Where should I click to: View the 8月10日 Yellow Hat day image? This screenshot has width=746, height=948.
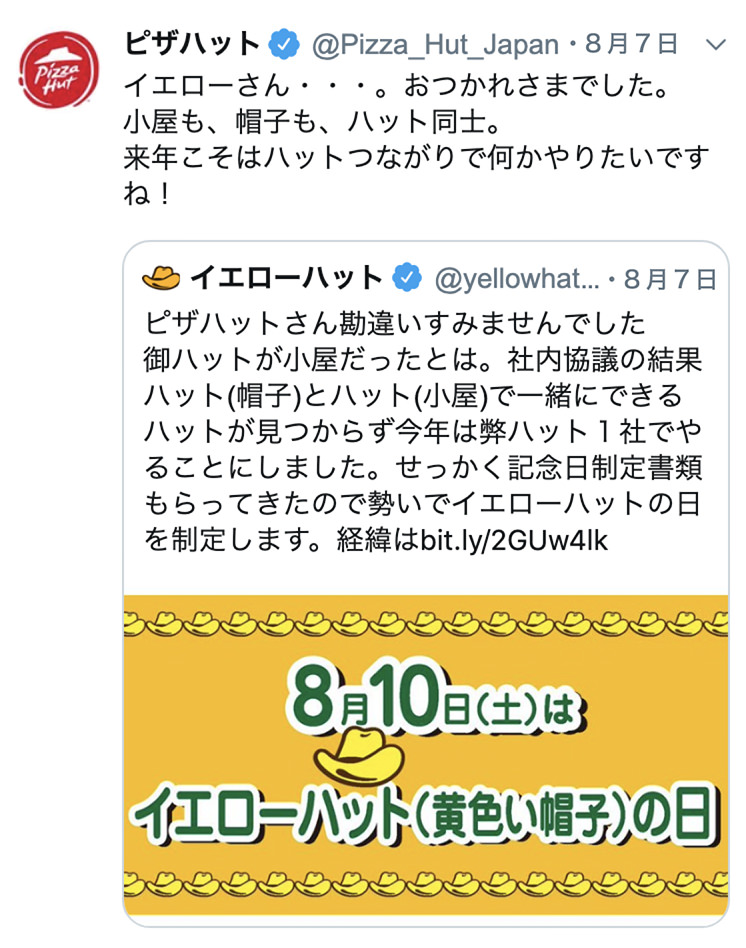pyautogui.click(x=425, y=755)
